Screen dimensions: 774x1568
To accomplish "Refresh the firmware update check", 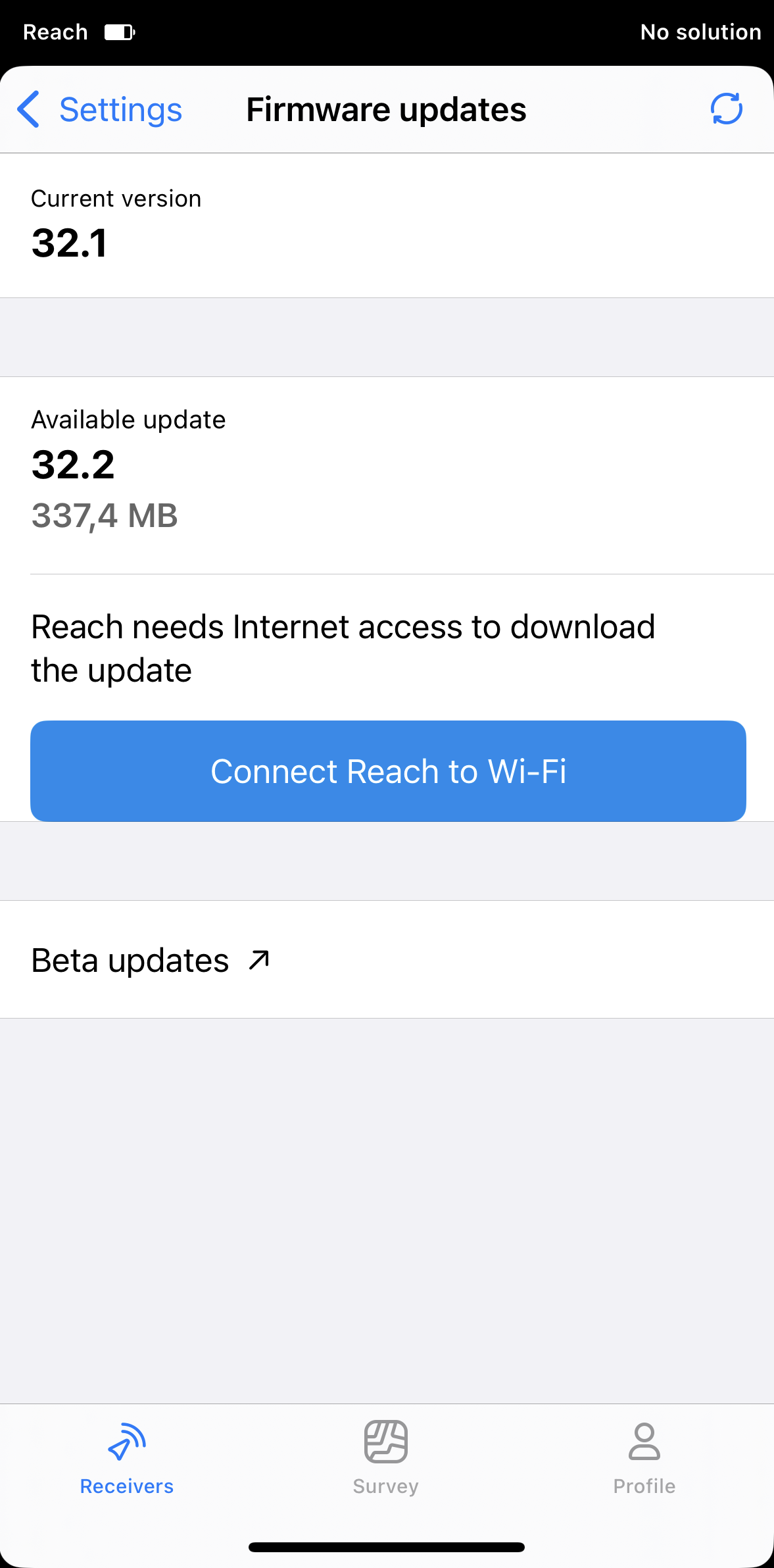I will point(727,109).
